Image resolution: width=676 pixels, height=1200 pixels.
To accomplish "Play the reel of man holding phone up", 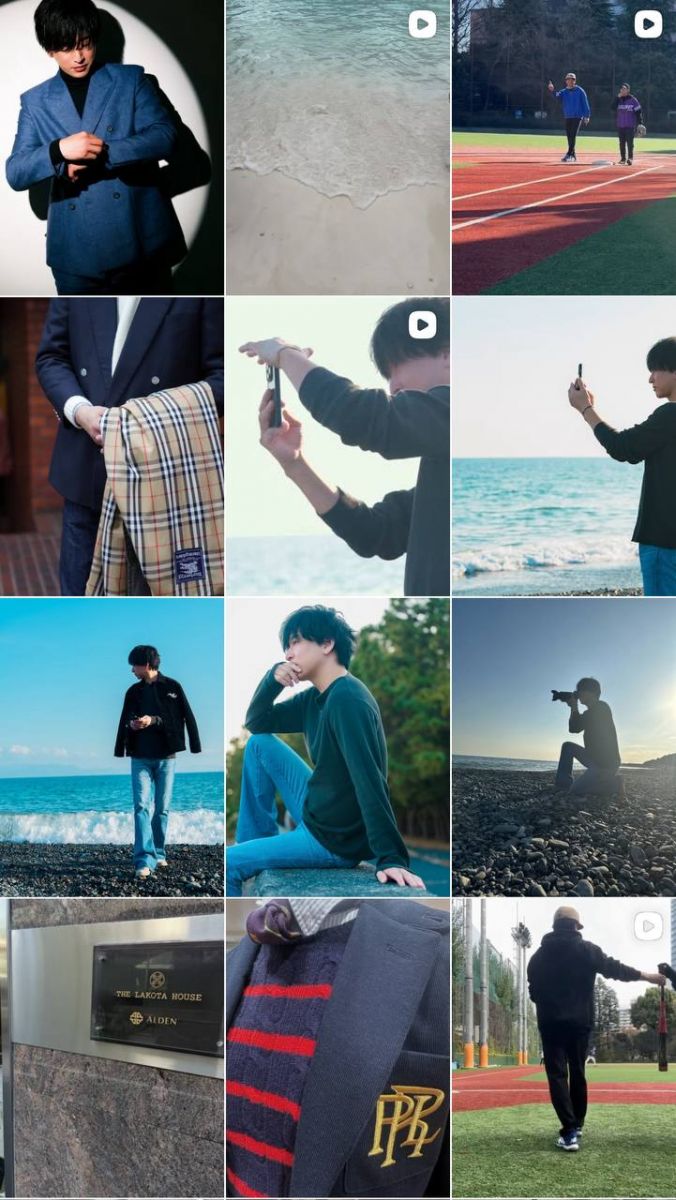I will 338,446.
